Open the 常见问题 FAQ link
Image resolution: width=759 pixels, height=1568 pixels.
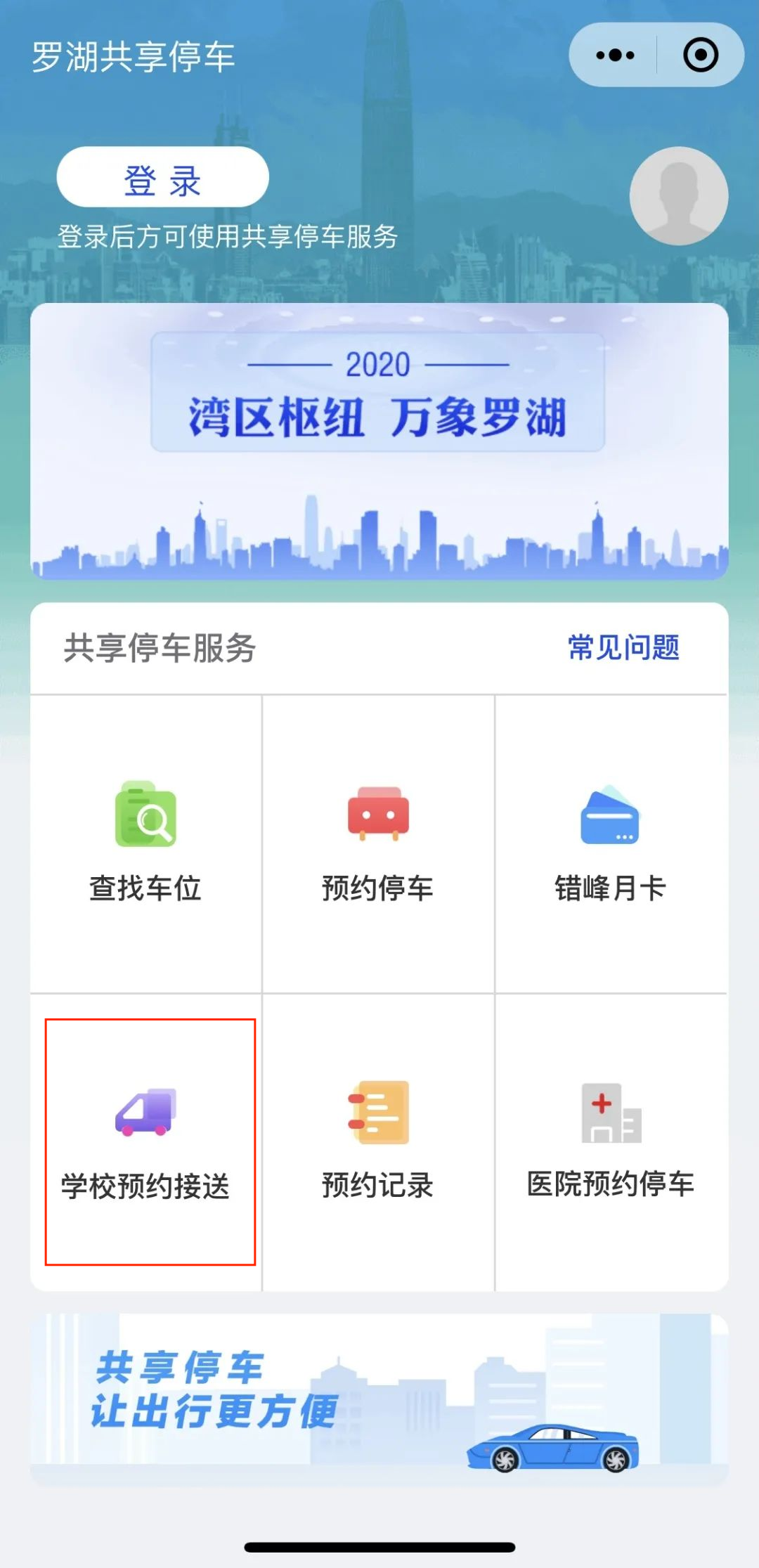[x=623, y=647]
